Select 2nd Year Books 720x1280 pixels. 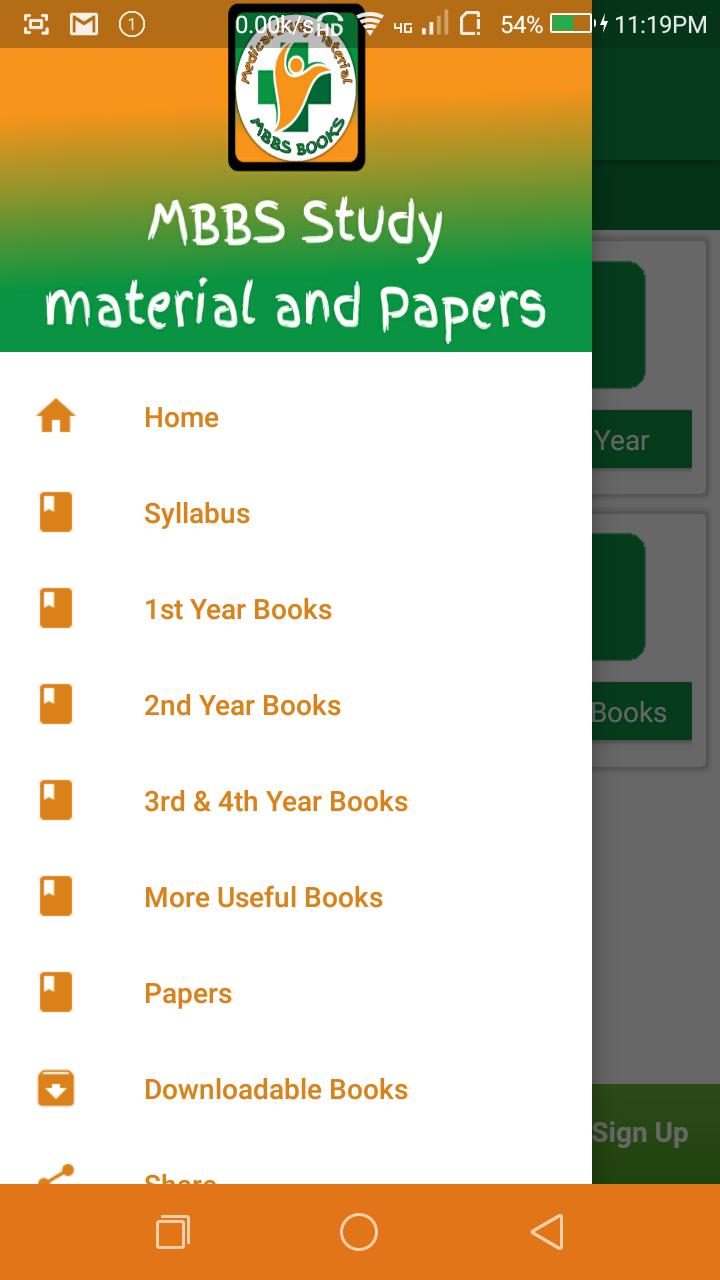point(242,705)
